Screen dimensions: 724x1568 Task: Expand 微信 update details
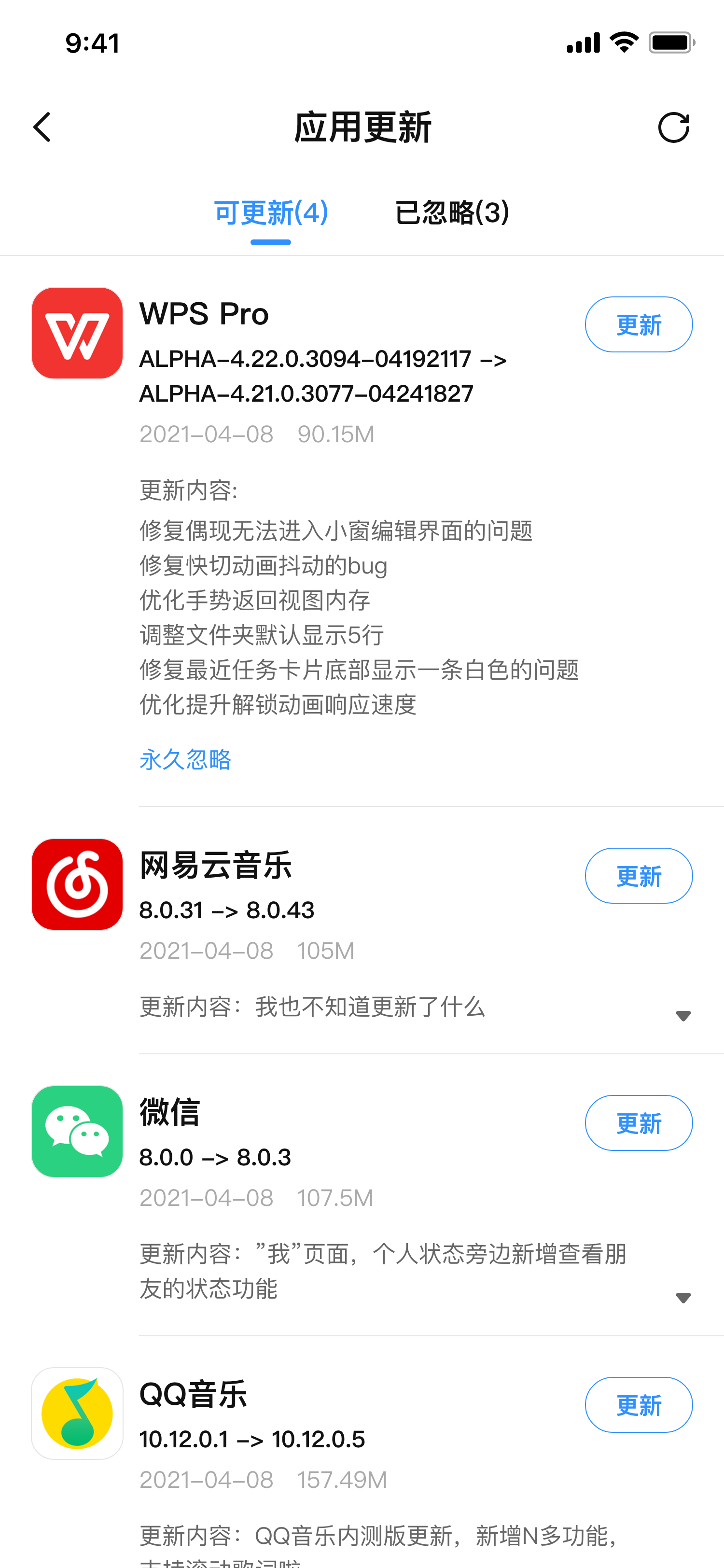683,1298
